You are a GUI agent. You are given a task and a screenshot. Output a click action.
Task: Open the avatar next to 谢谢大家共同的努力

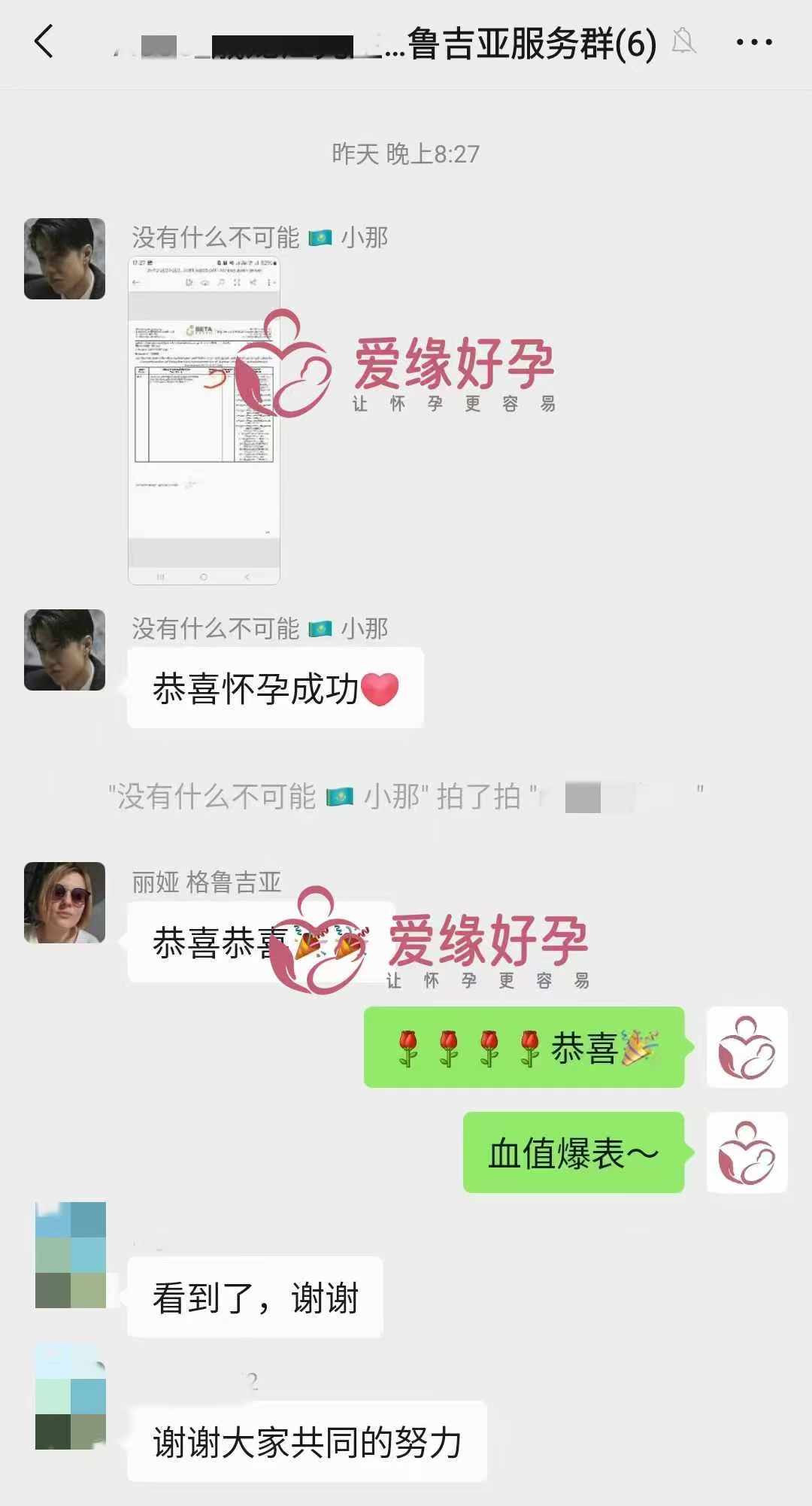71,1398
